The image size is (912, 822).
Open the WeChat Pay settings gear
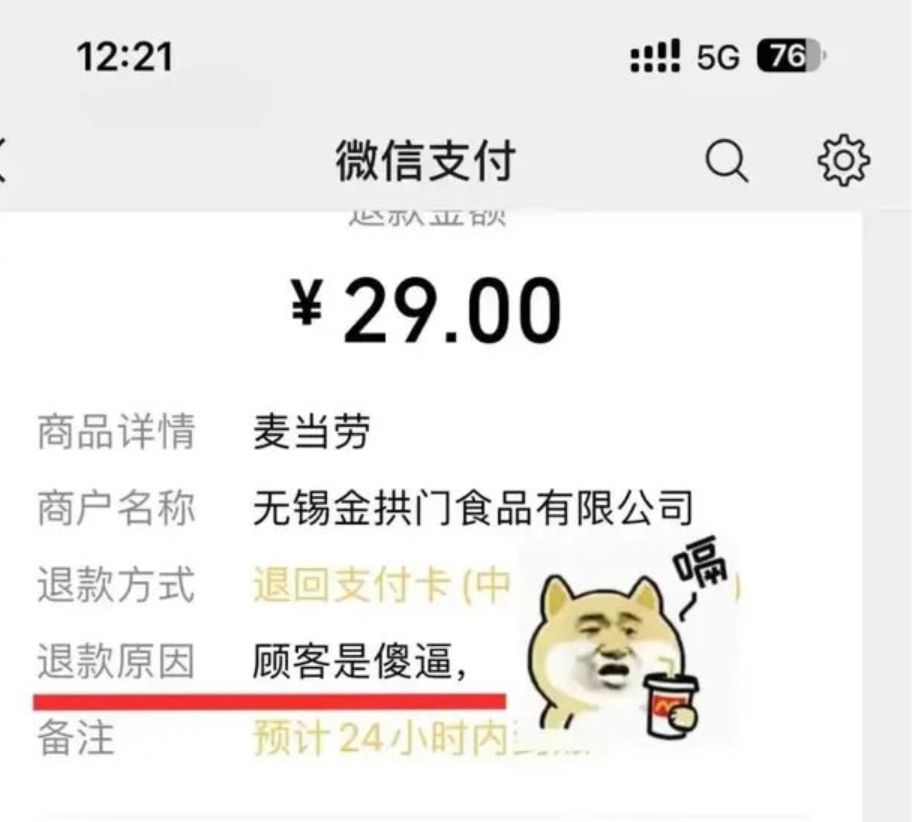pyautogui.click(x=843, y=160)
